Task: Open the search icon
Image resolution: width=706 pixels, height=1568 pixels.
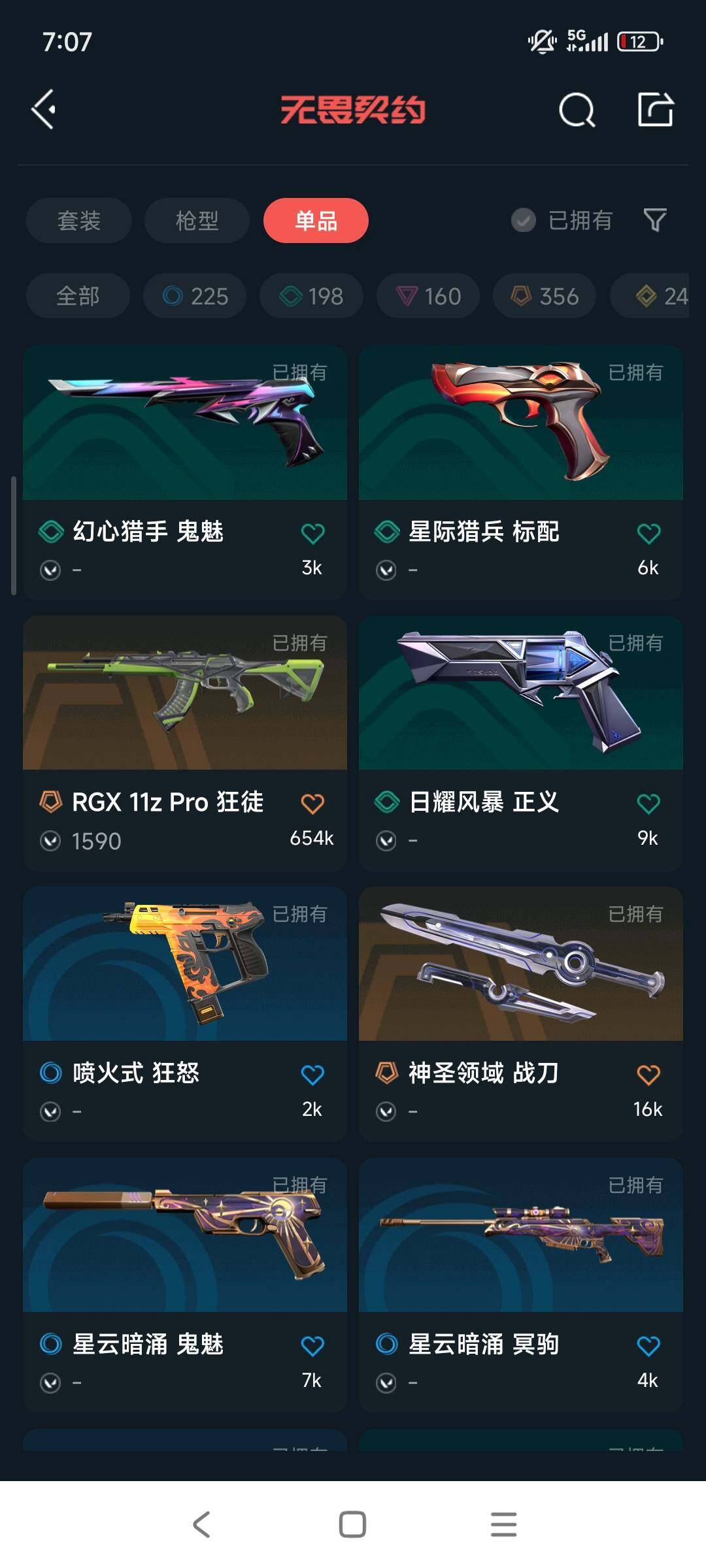Action: click(x=577, y=110)
